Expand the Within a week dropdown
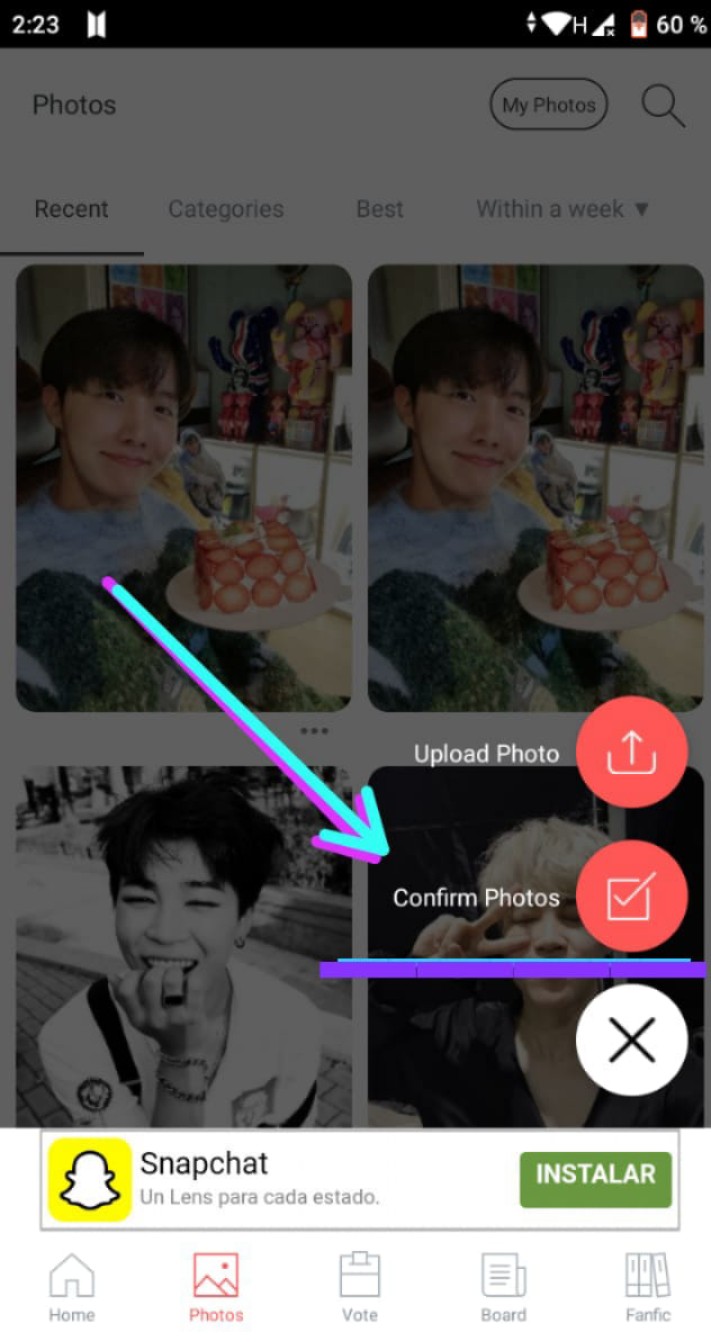 pyautogui.click(x=563, y=209)
